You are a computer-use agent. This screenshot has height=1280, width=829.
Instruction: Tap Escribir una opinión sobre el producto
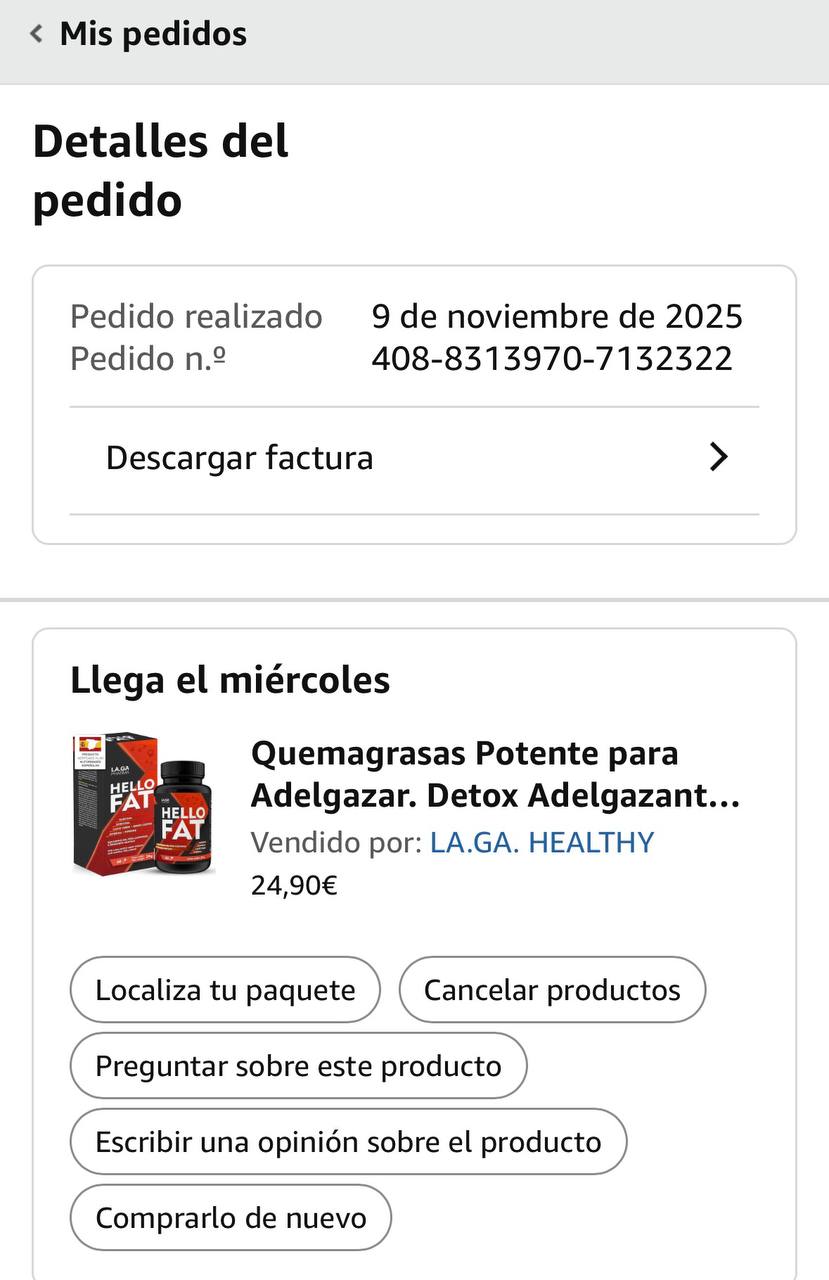click(x=348, y=1142)
